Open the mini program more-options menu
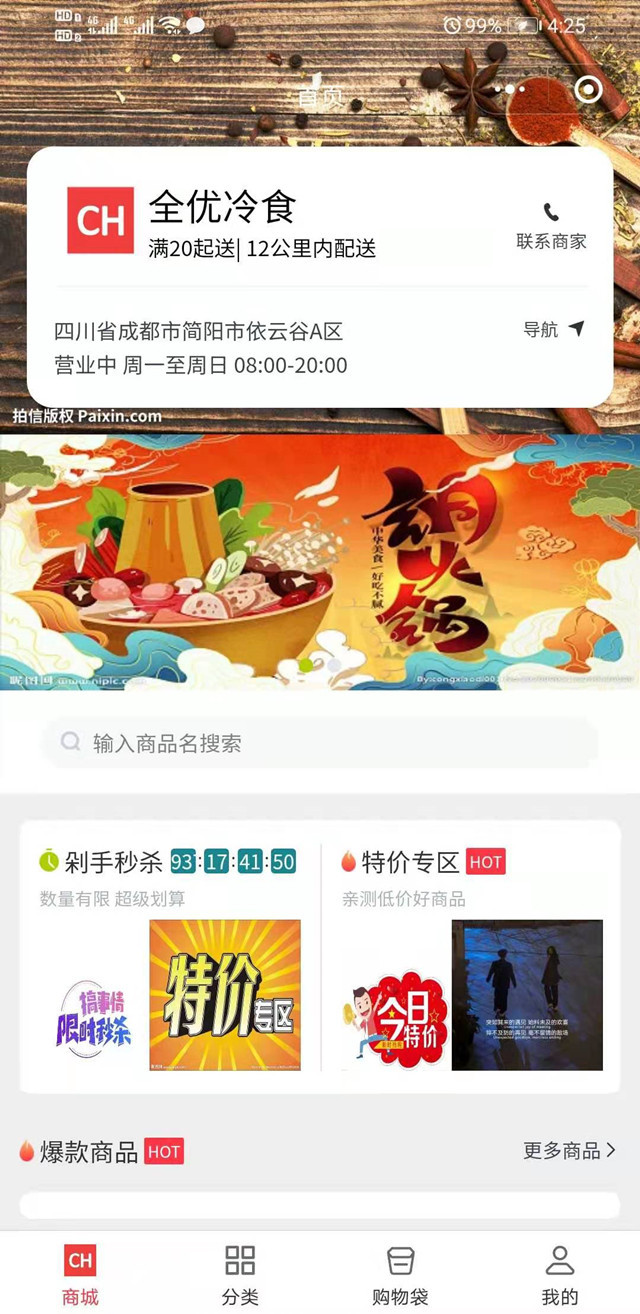The height and width of the screenshot is (1314, 640). [x=510, y=90]
